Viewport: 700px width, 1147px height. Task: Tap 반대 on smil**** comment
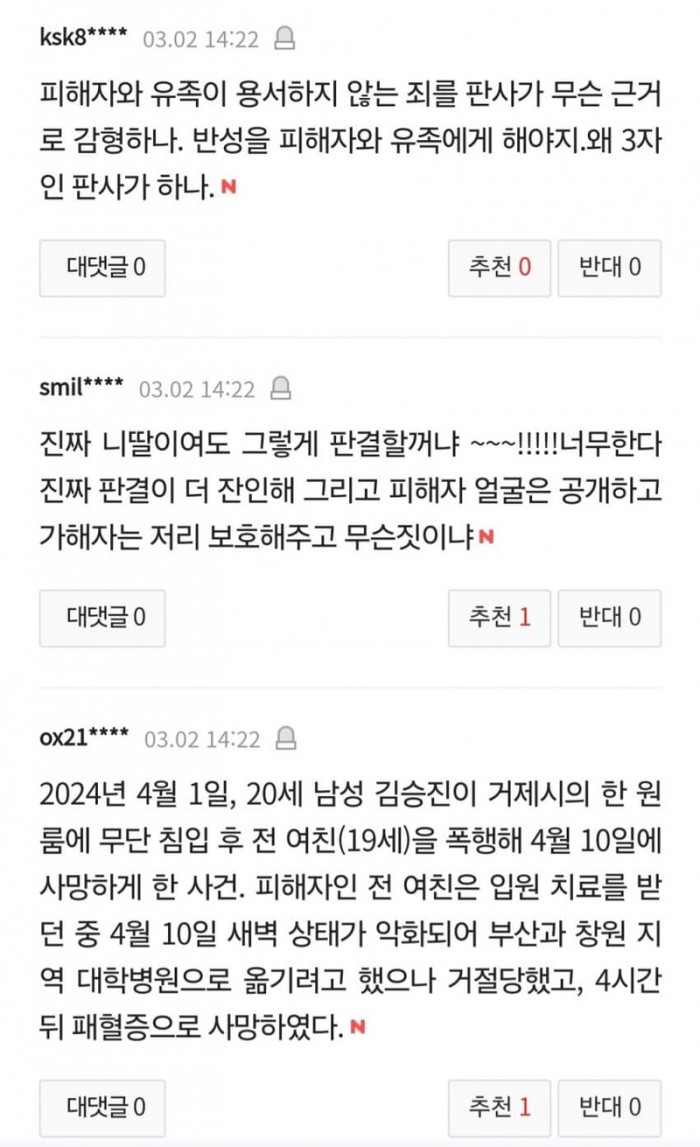[x=609, y=617]
